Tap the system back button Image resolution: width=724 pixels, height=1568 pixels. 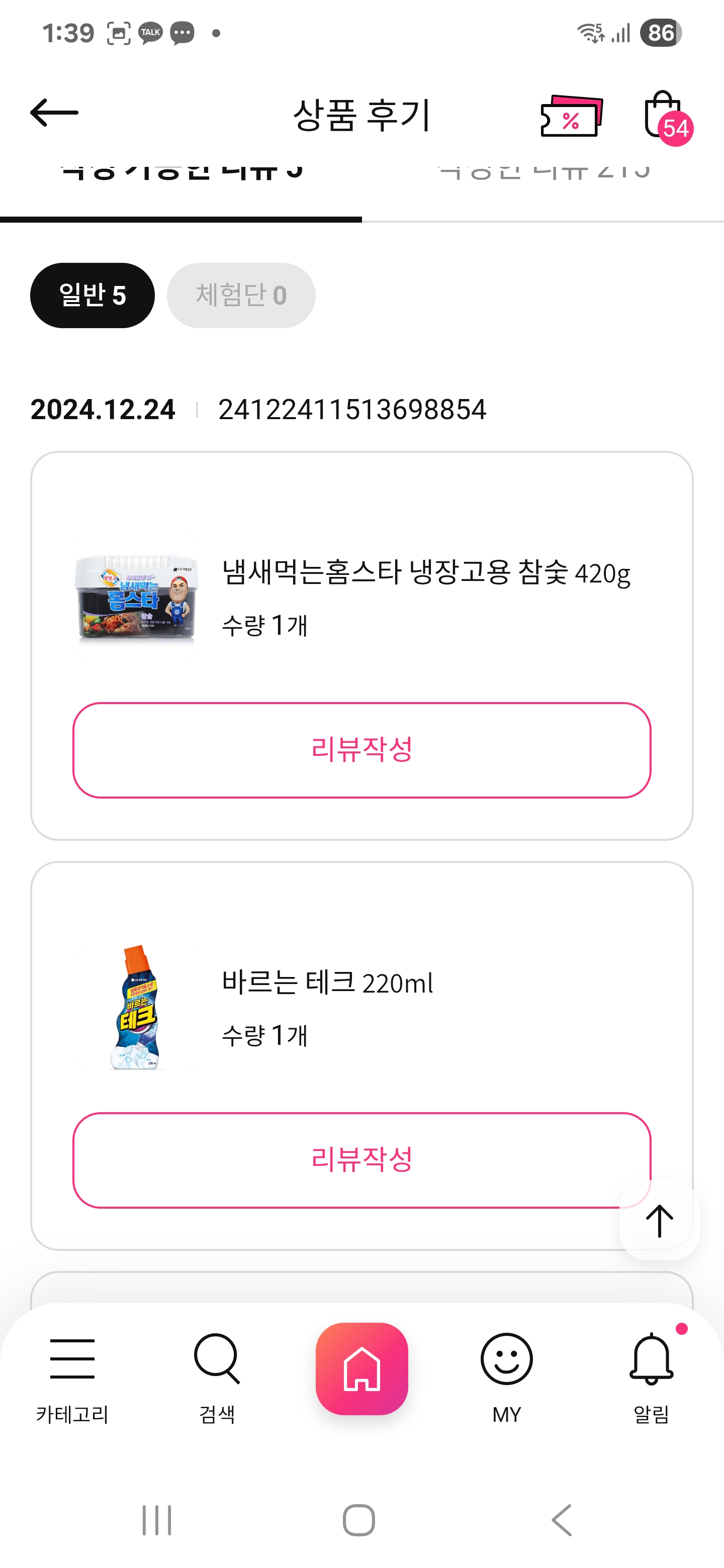pos(562,1520)
